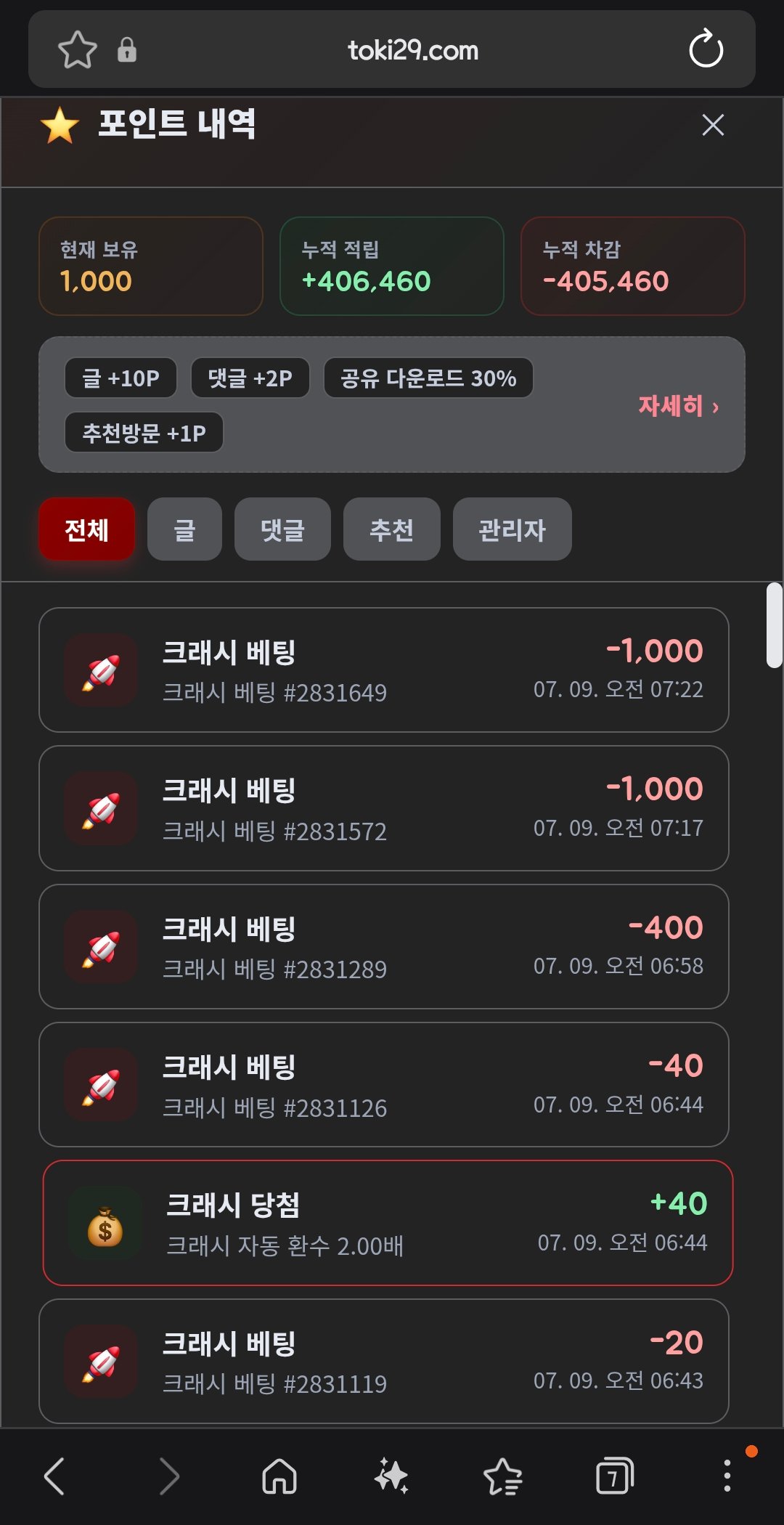Image resolution: width=784 pixels, height=1525 pixels.
Task: Switch to the 관리자 tab
Action: (512, 529)
